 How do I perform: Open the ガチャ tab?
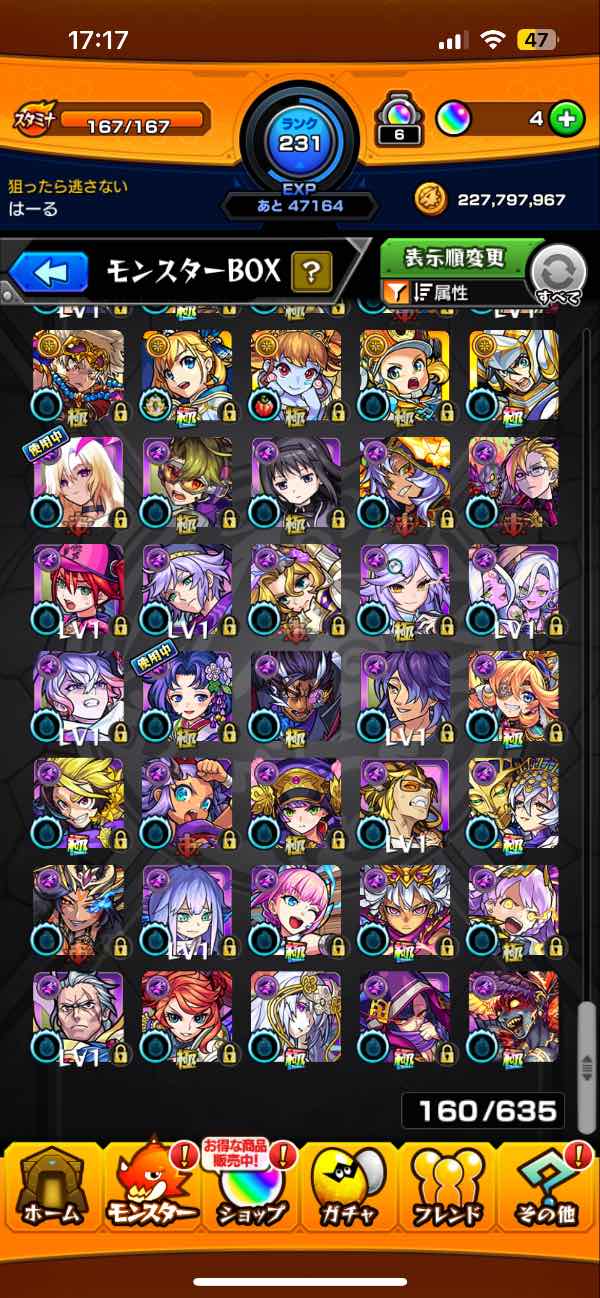pyautogui.click(x=349, y=1187)
